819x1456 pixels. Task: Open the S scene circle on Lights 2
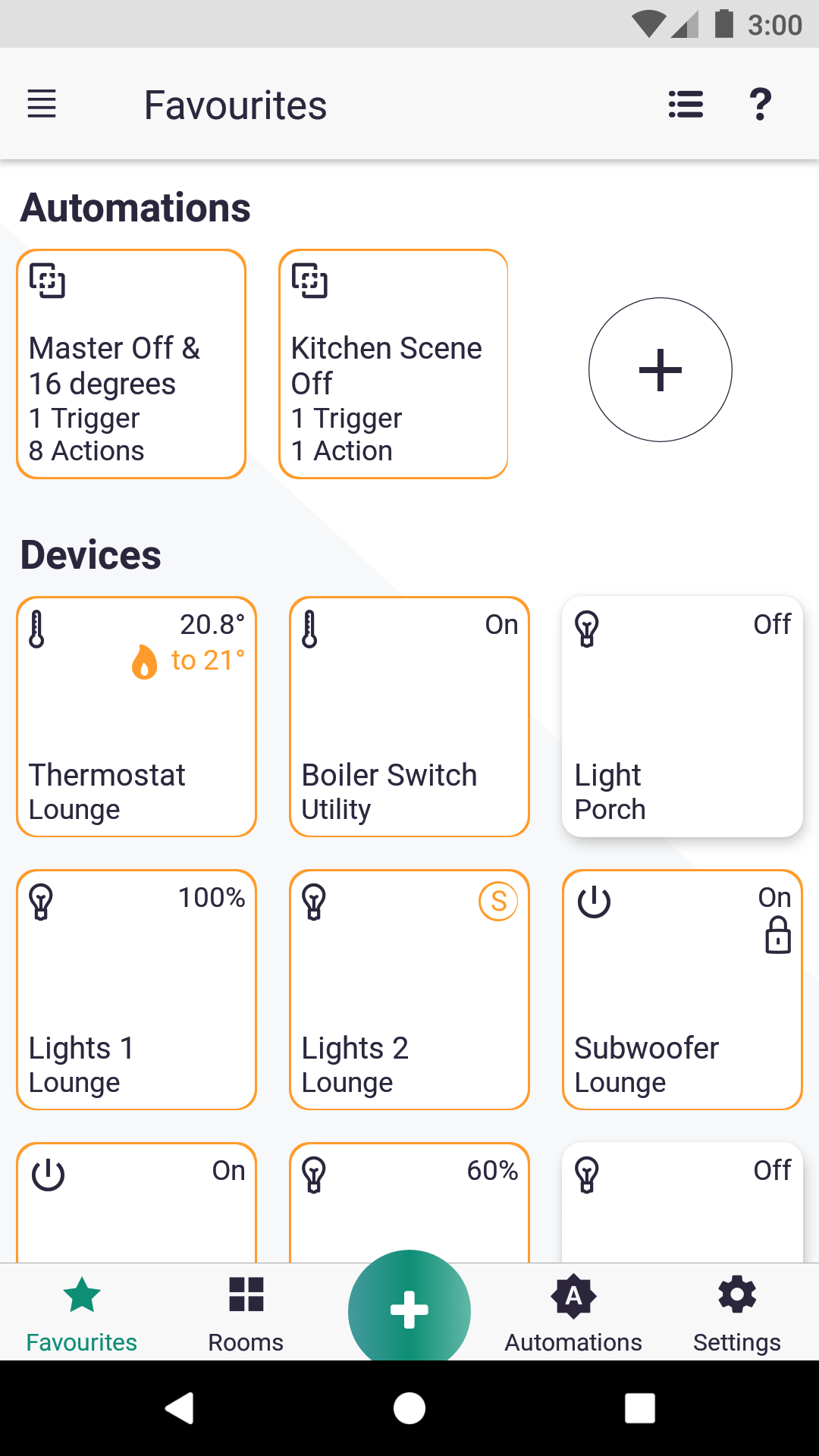(x=497, y=901)
